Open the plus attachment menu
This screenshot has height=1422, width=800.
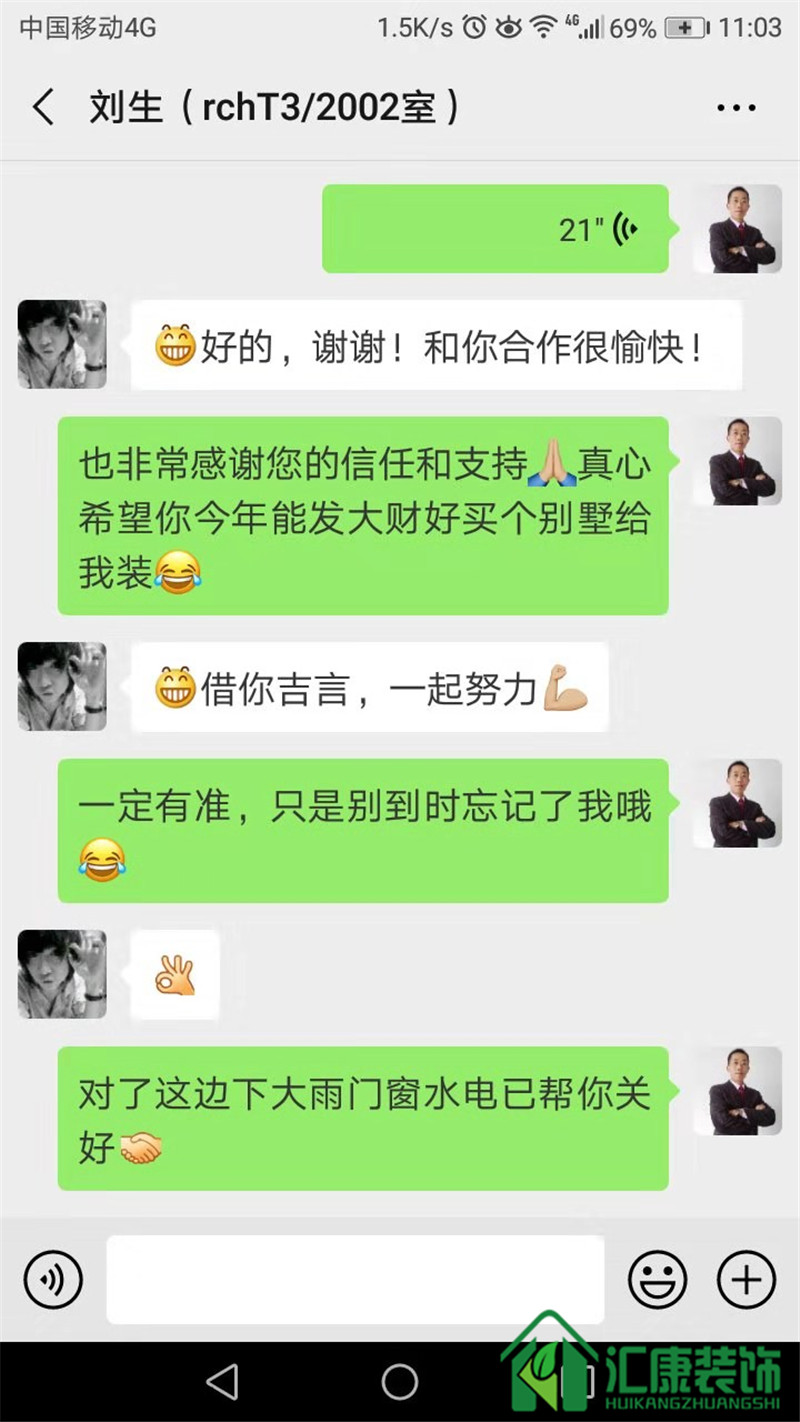[x=746, y=1280]
